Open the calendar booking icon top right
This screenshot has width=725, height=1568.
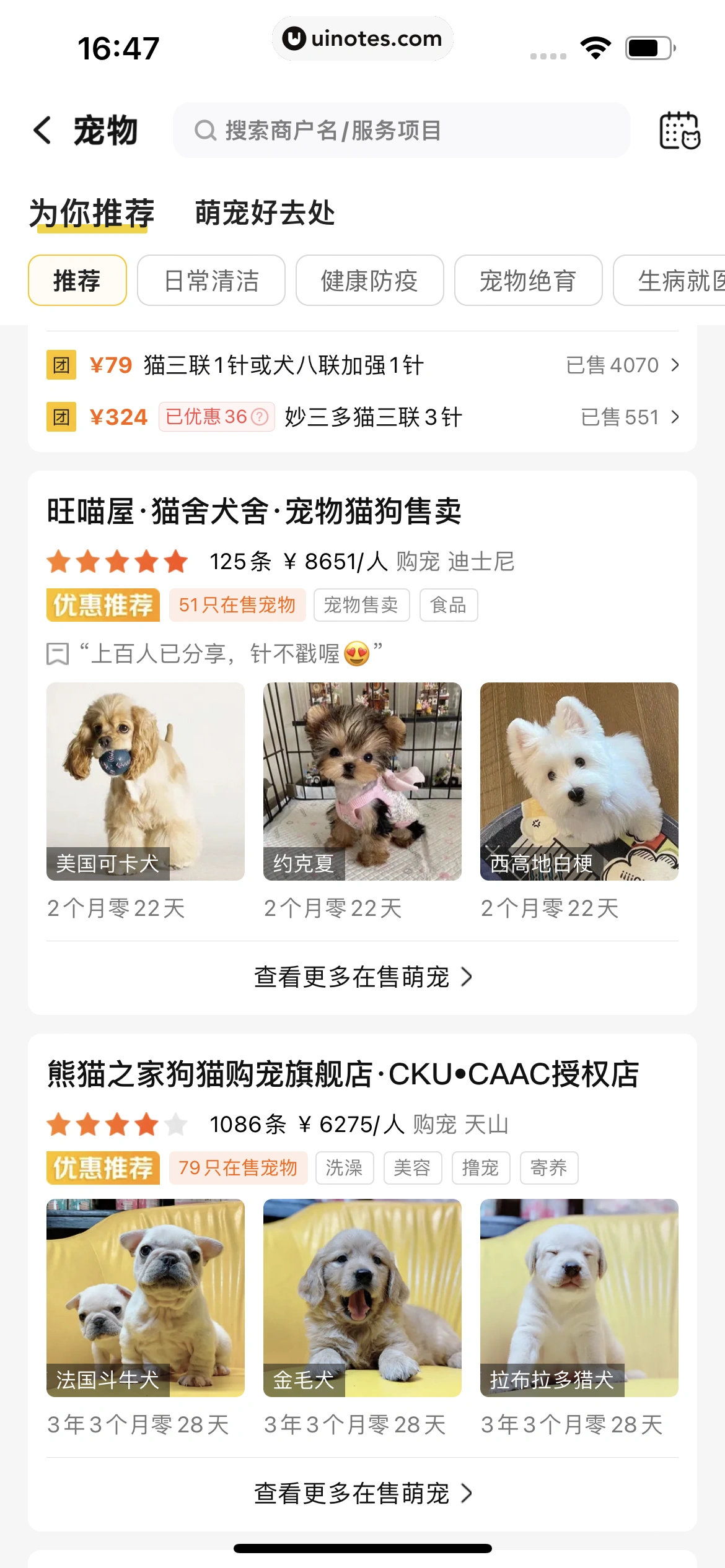(679, 131)
